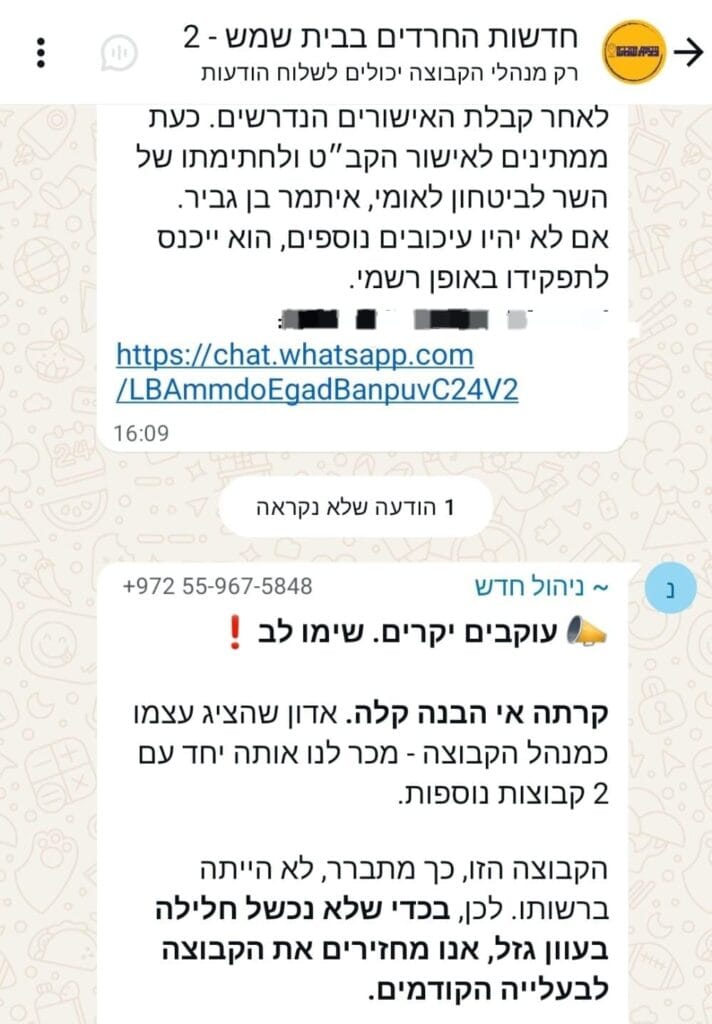Image resolution: width=712 pixels, height=1024 pixels.
Task: Open group info via the title
Action: [x=400, y=38]
